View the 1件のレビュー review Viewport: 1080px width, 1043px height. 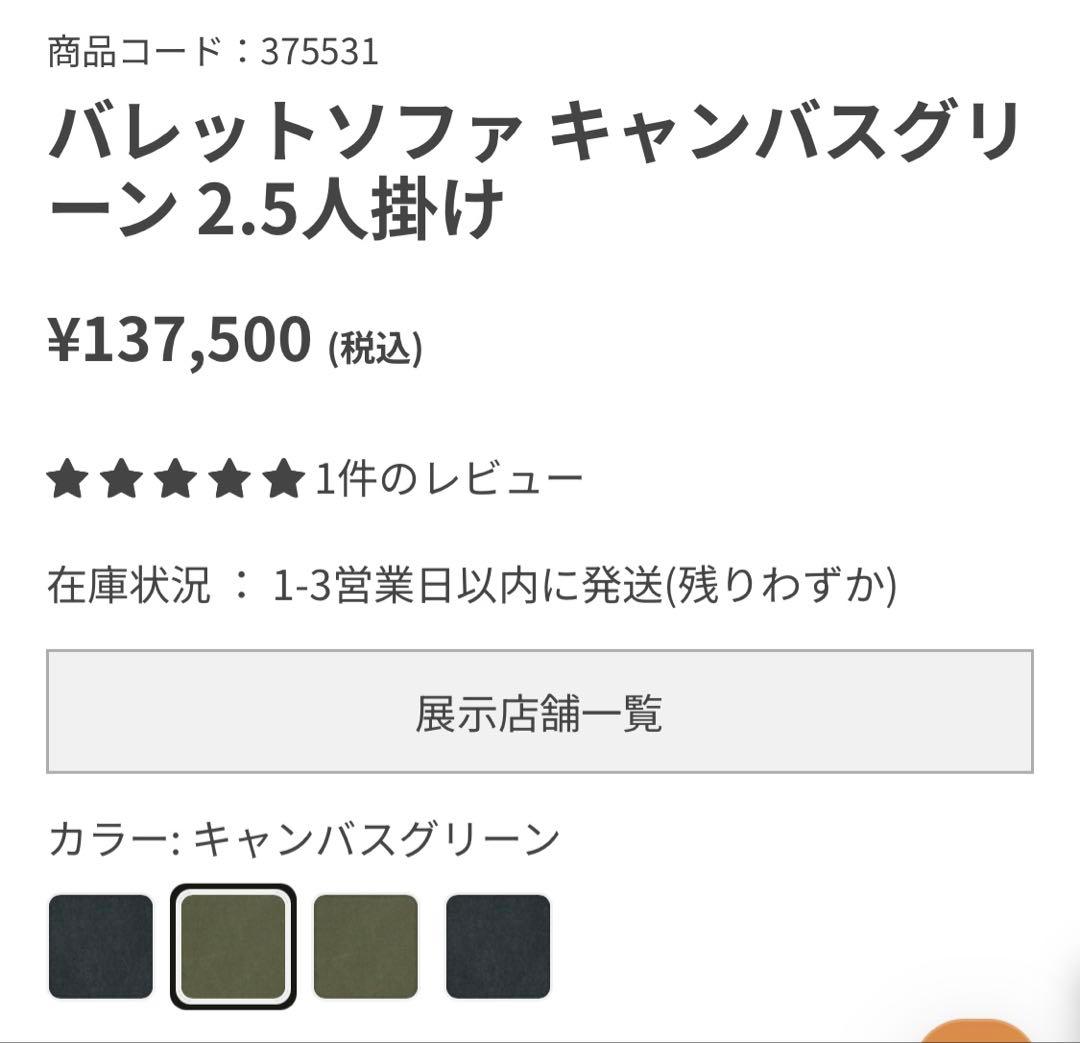pyautogui.click(x=449, y=480)
